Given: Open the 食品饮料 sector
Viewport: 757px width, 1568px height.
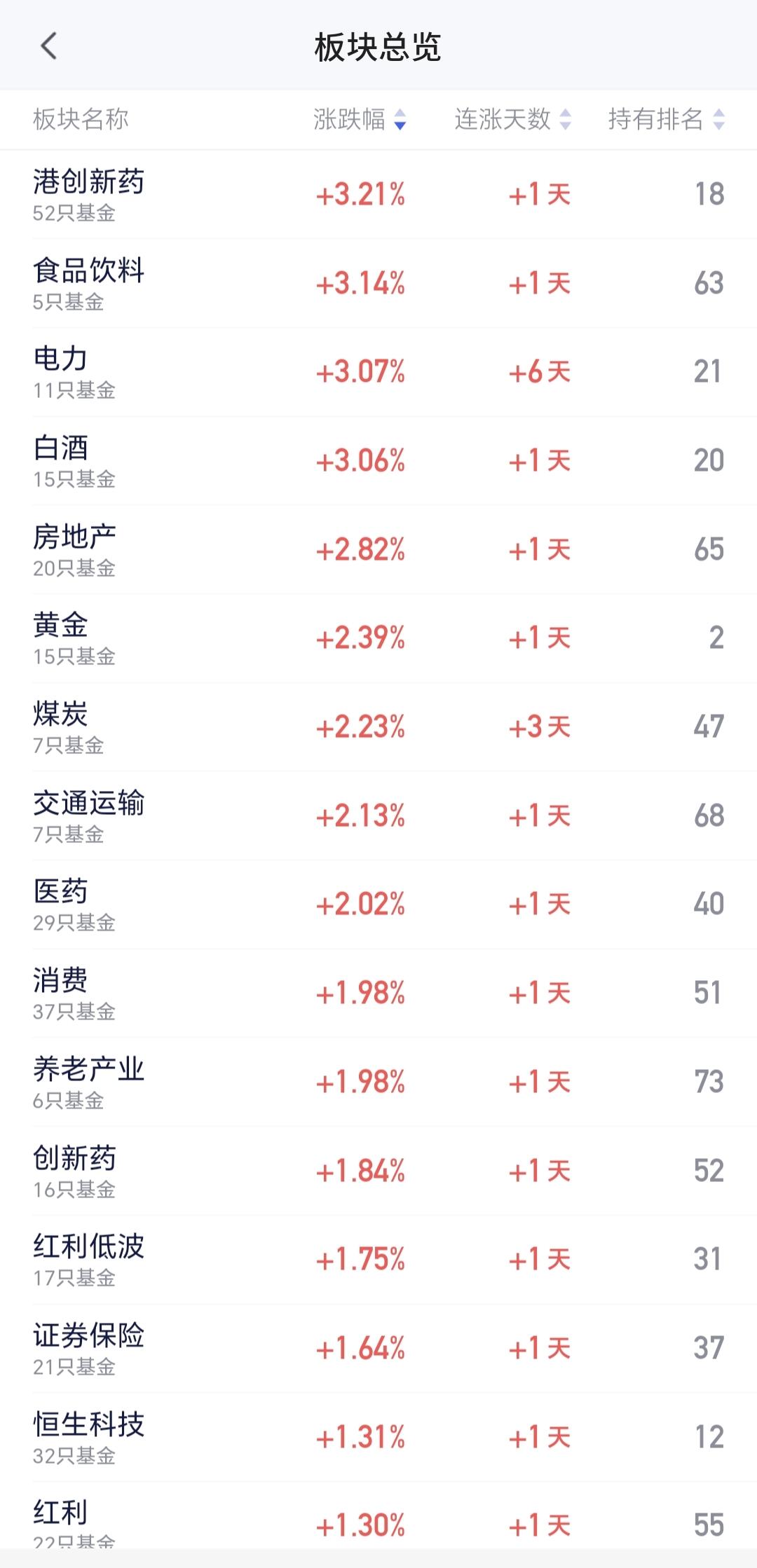Looking at the screenshot, I should pos(378,283).
